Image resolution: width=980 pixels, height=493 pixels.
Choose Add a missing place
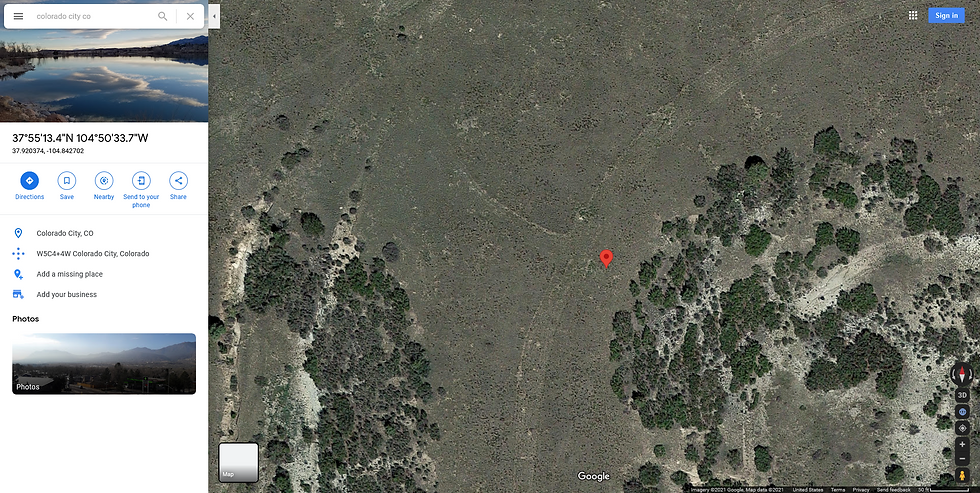point(69,274)
